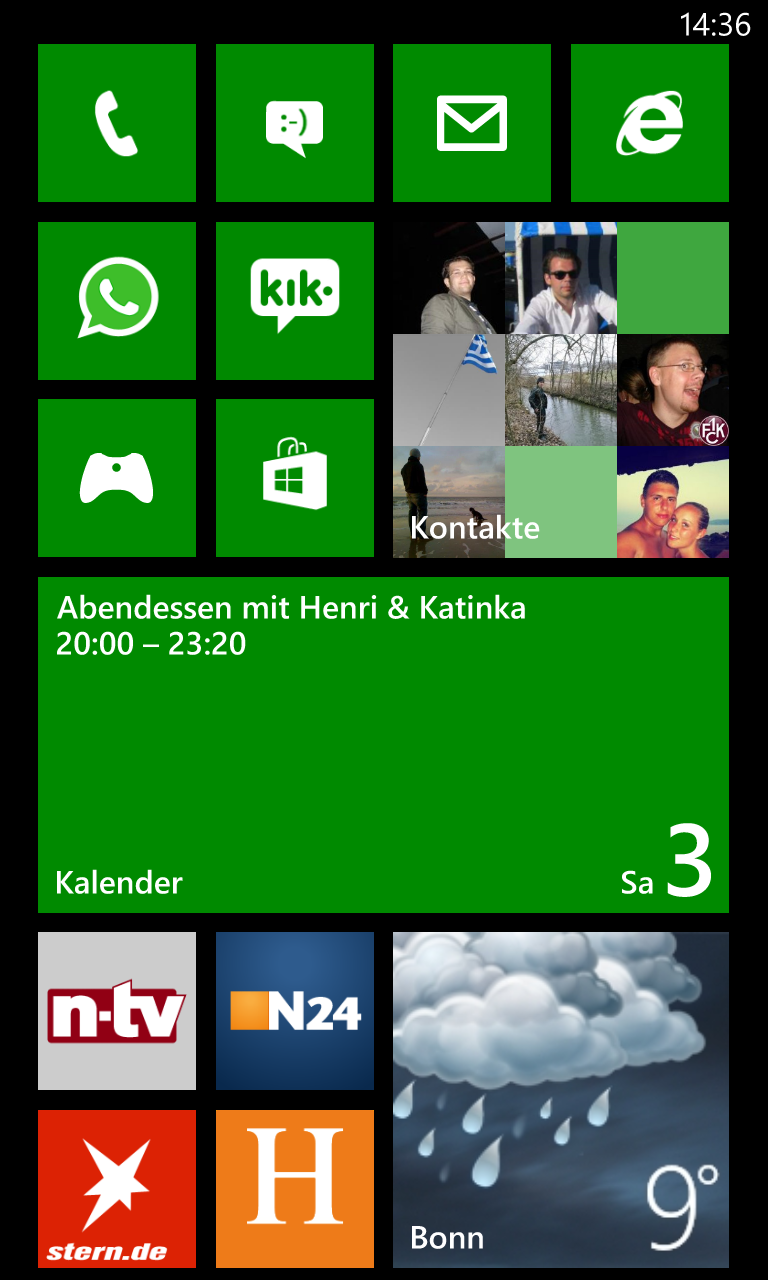The image size is (768, 1280).
Task: Open the Phone tile
Action: [117, 123]
